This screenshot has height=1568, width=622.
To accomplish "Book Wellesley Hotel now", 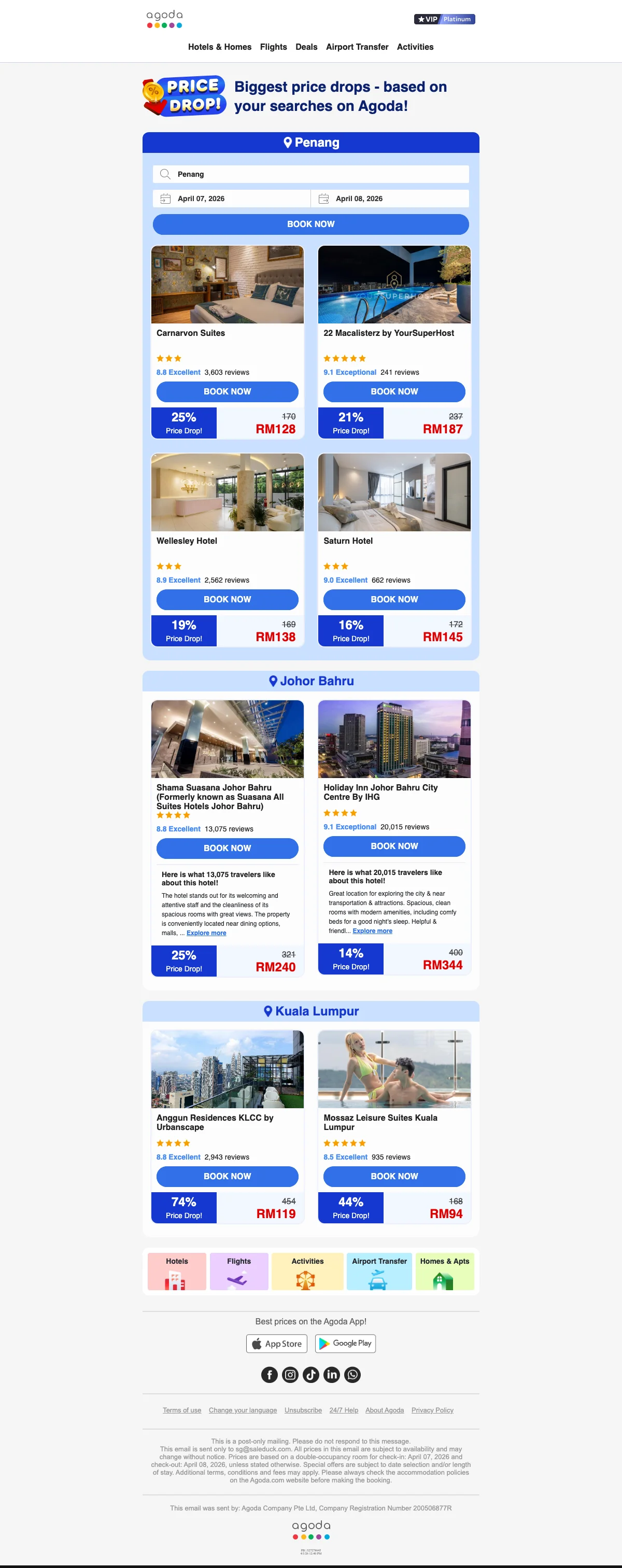I will tap(227, 599).
